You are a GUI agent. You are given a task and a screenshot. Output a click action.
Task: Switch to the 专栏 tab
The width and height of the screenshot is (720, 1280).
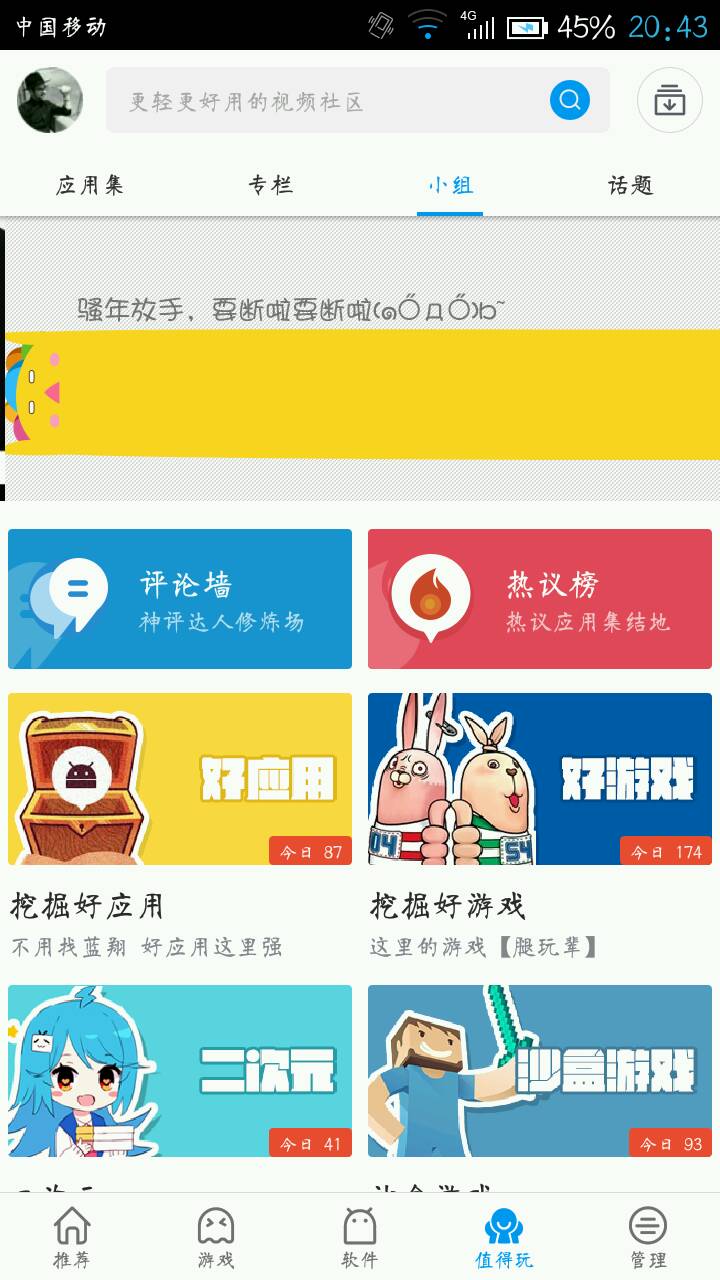(270, 185)
